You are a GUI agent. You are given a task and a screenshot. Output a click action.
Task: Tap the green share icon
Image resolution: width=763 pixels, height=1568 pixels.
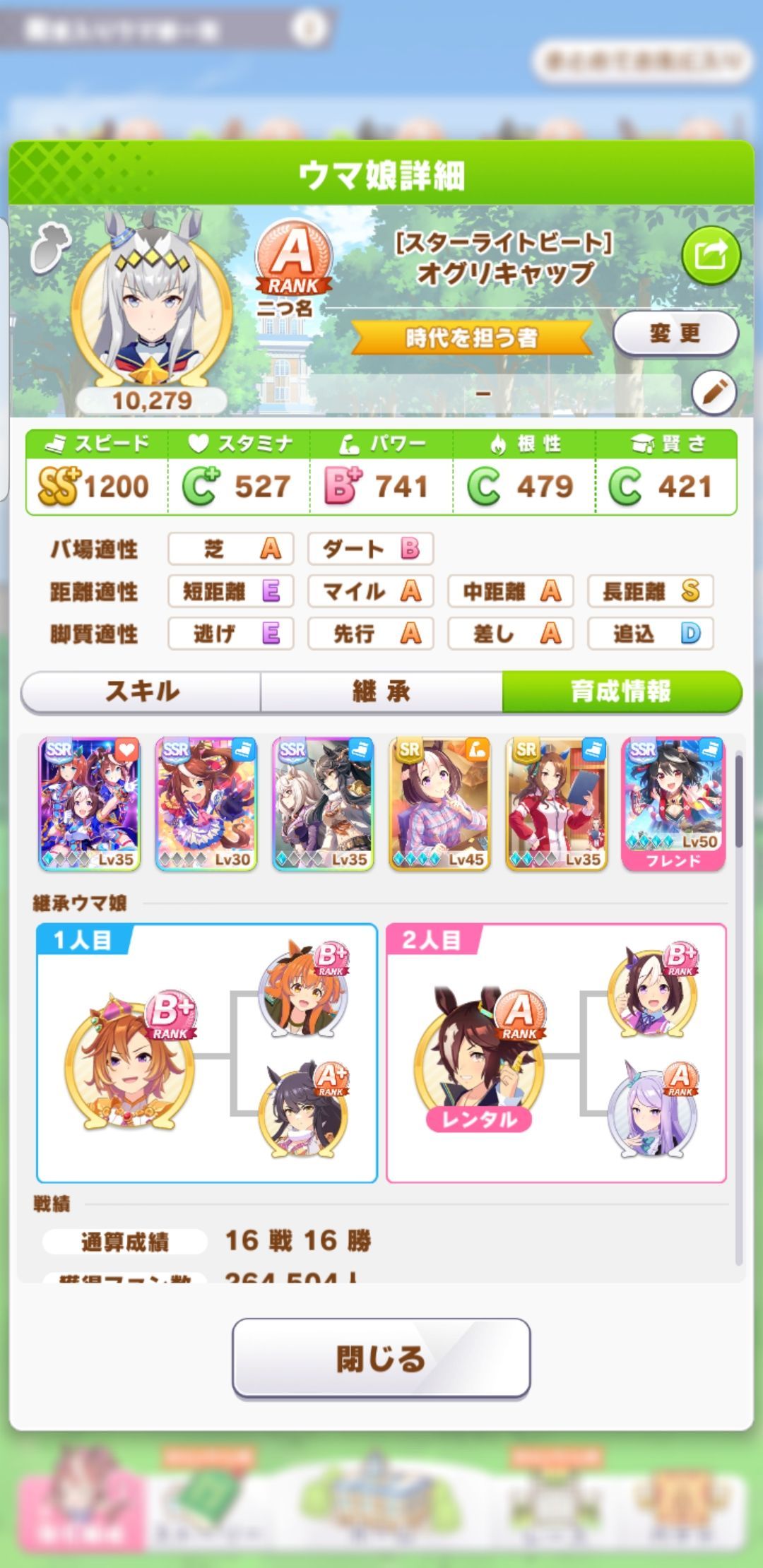711,256
